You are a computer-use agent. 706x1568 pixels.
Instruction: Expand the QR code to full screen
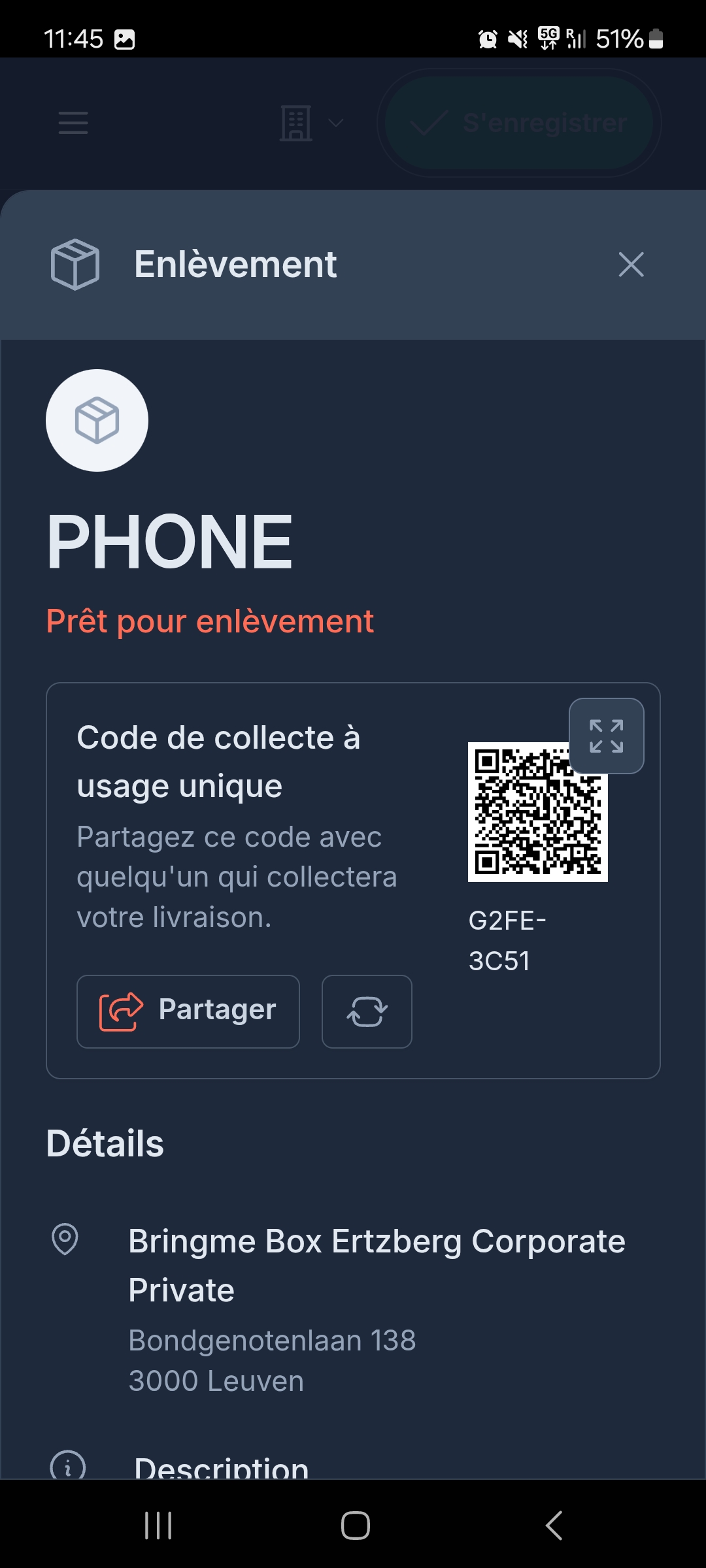(607, 736)
